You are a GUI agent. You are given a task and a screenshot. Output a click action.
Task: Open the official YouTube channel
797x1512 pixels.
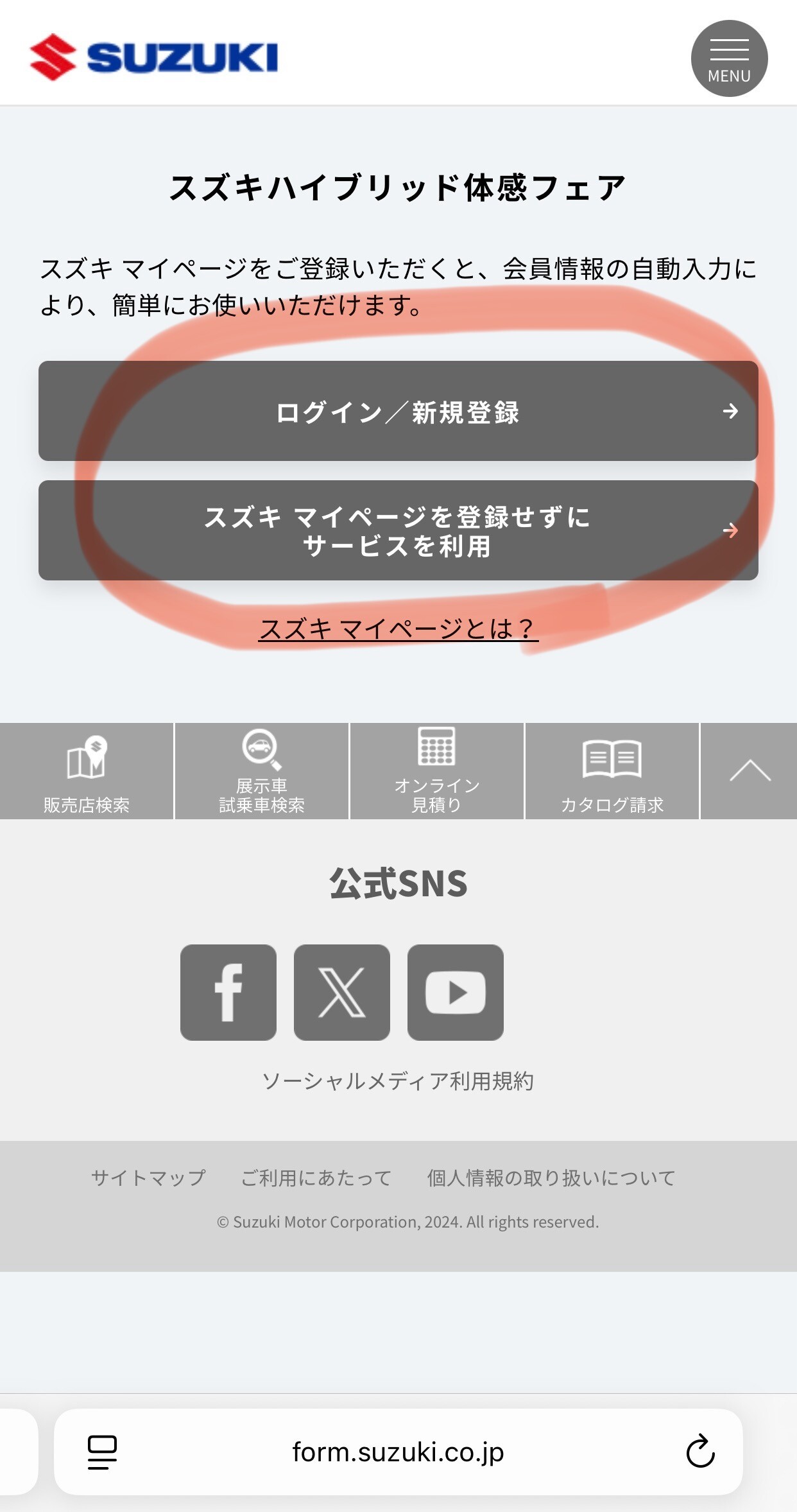click(x=456, y=993)
